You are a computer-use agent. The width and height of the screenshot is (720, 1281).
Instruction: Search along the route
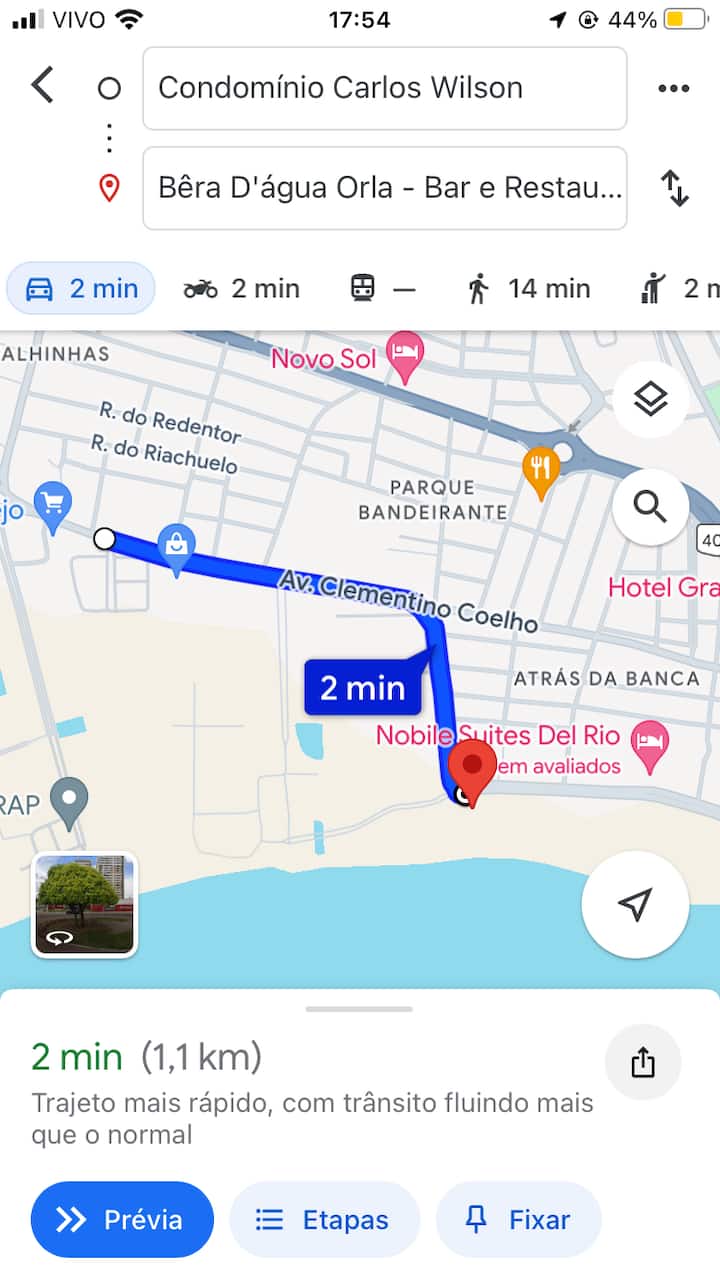coord(651,508)
